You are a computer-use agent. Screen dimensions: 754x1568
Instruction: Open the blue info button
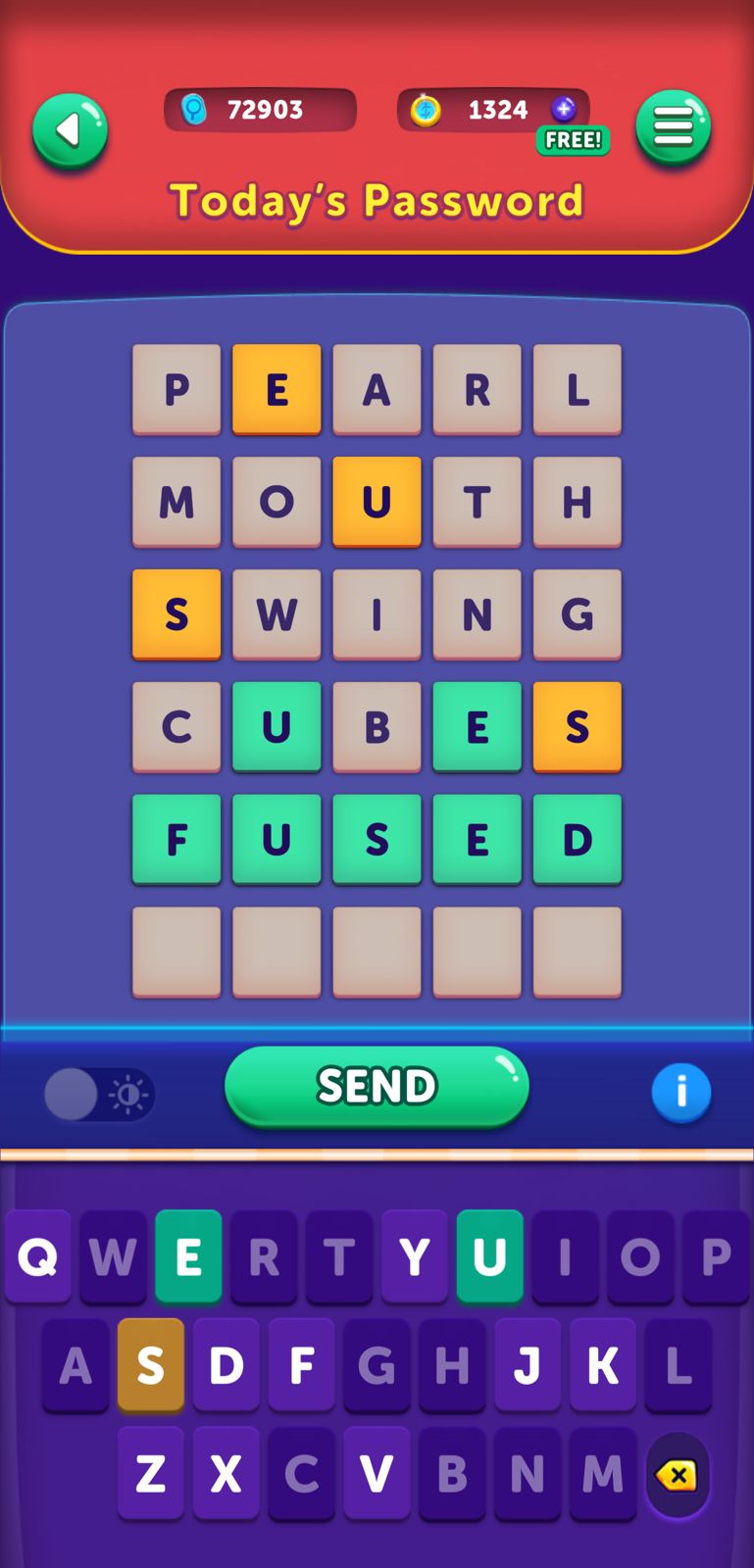[680, 1092]
